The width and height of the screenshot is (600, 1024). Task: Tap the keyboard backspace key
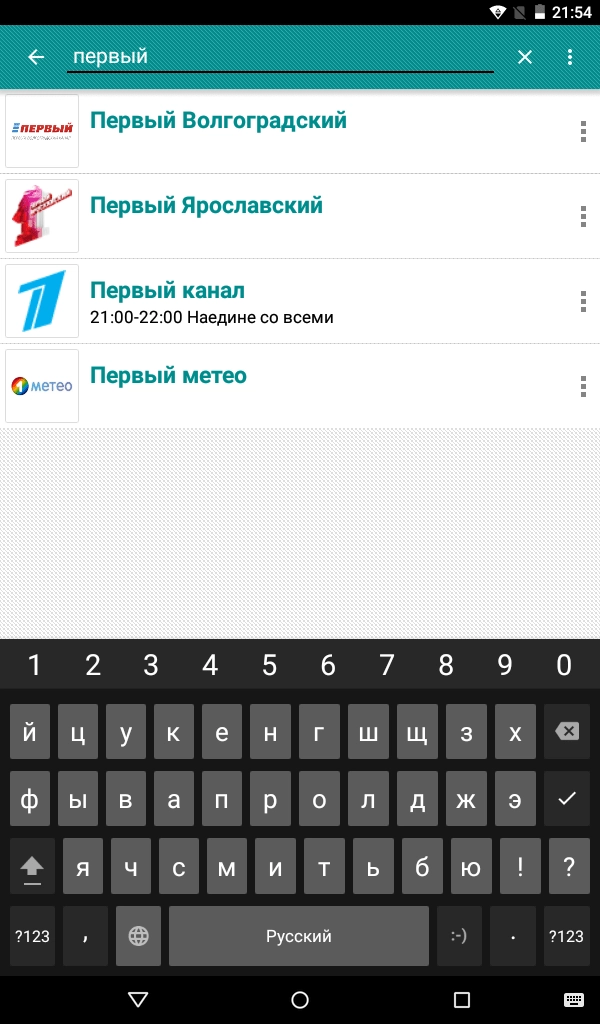tap(567, 731)
